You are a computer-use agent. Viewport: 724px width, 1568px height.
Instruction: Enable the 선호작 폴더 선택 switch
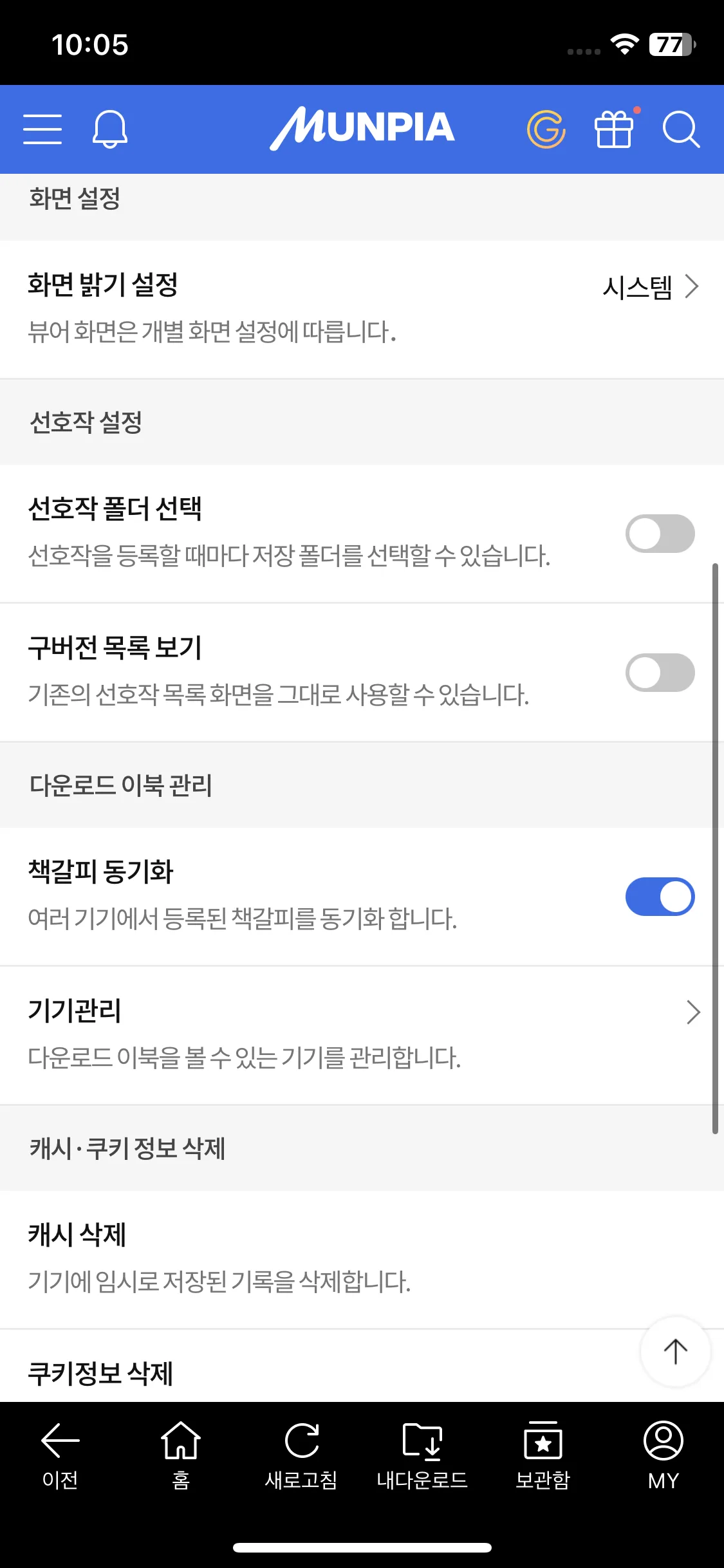coord(660,534)
